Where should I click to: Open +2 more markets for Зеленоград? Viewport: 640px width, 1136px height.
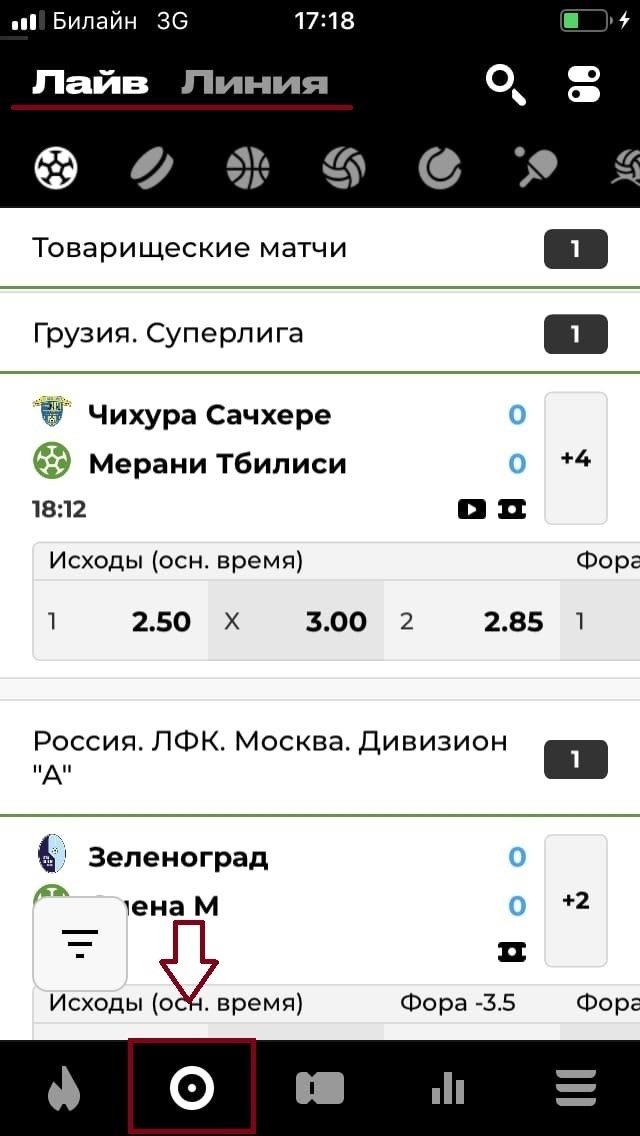click(575, 900)
